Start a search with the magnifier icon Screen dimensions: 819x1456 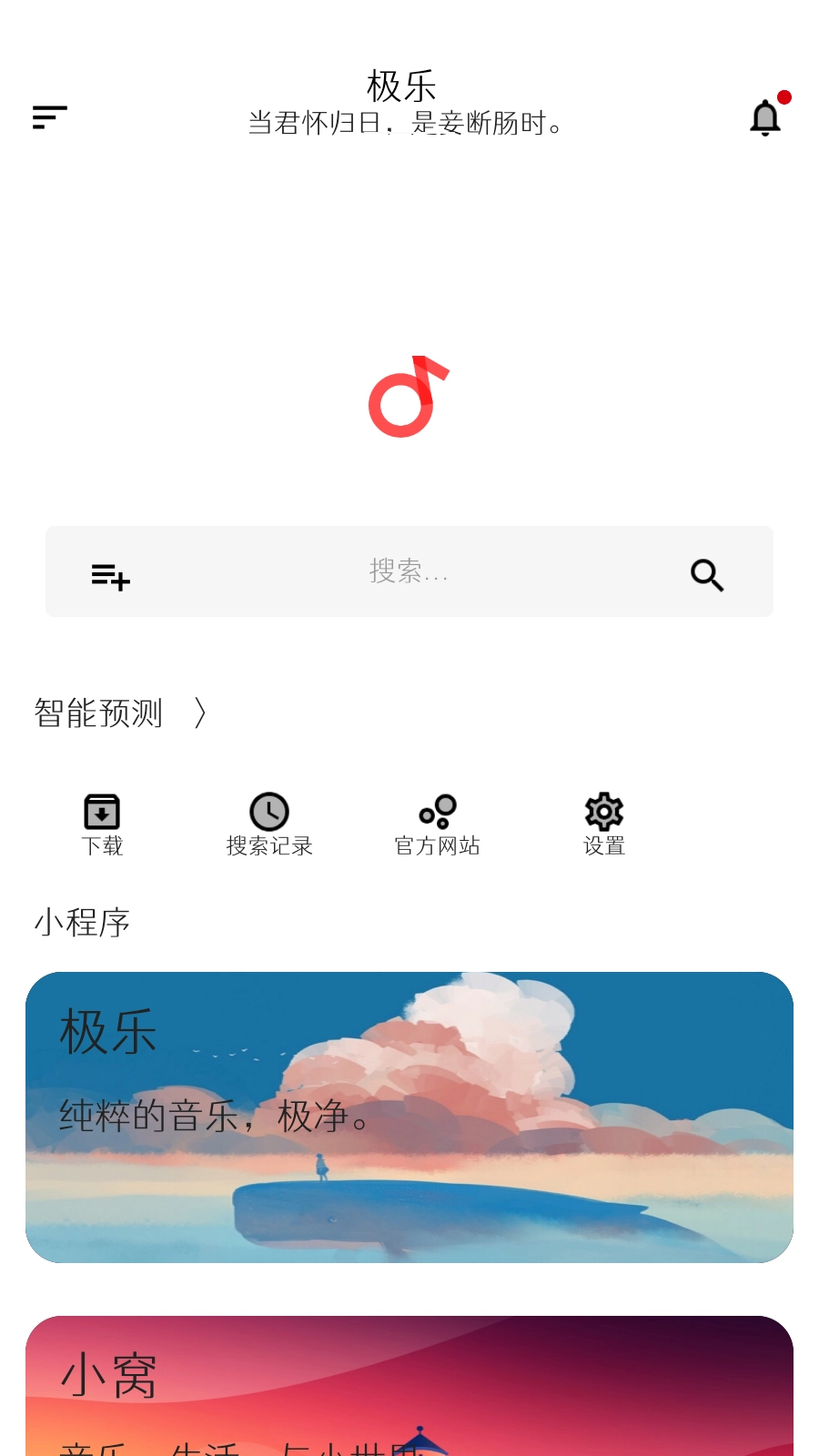pyautogui.click(x=707, y=574)
